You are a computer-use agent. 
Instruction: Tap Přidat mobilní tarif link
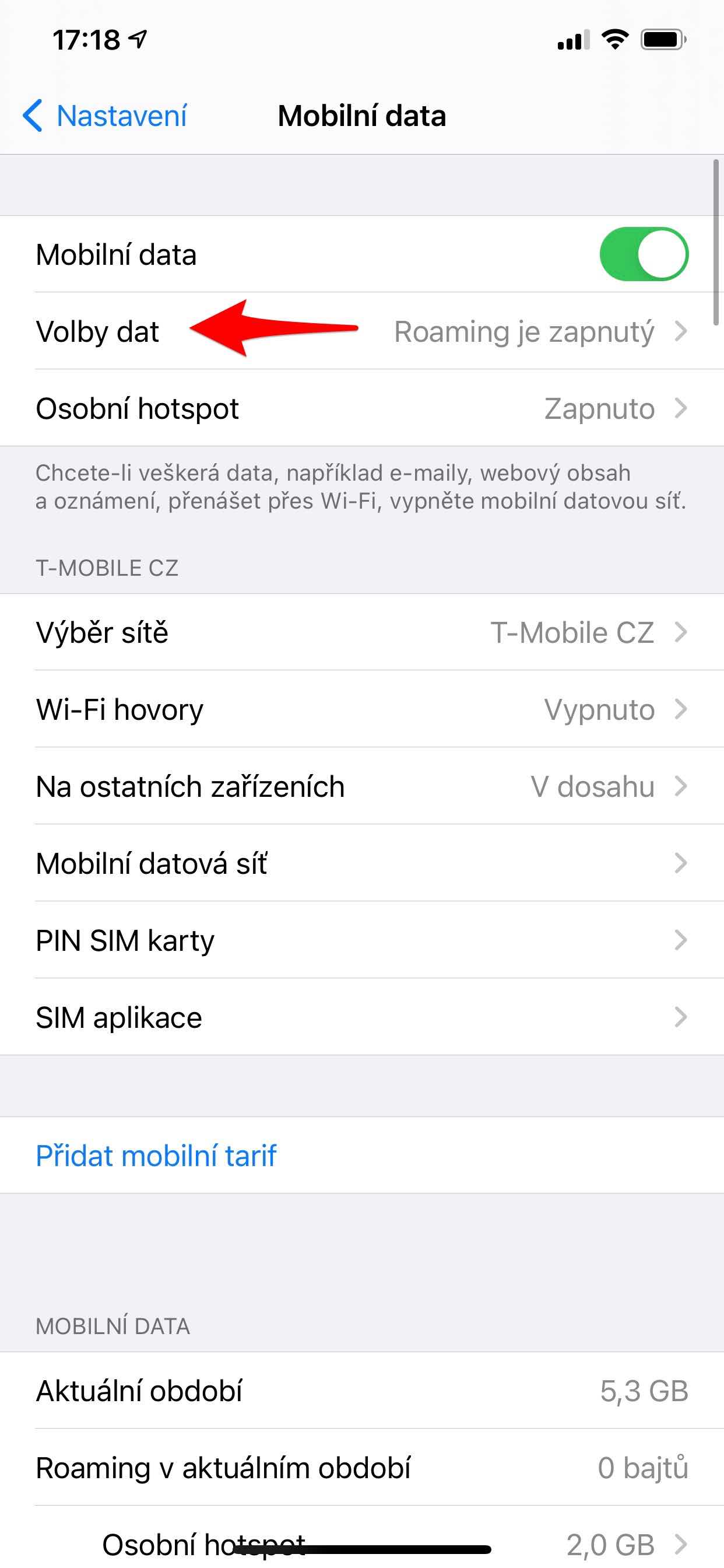point(156,1156)
